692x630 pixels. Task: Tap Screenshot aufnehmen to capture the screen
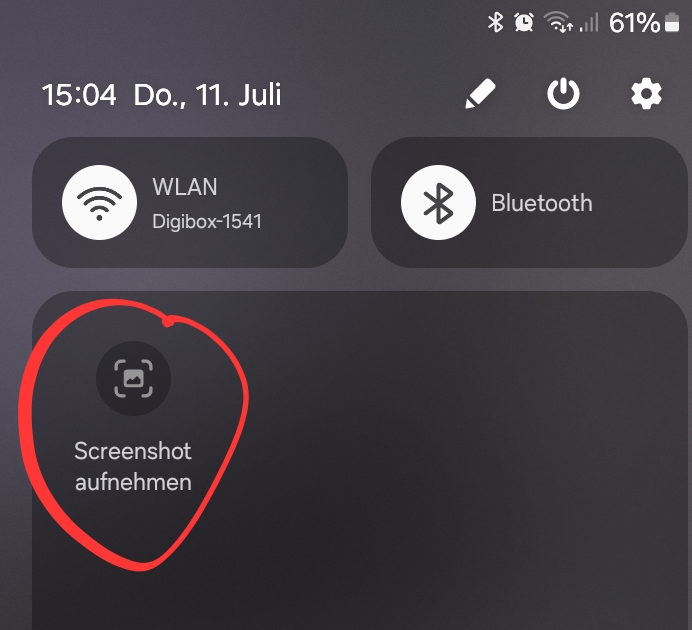(x=133, y=379)
